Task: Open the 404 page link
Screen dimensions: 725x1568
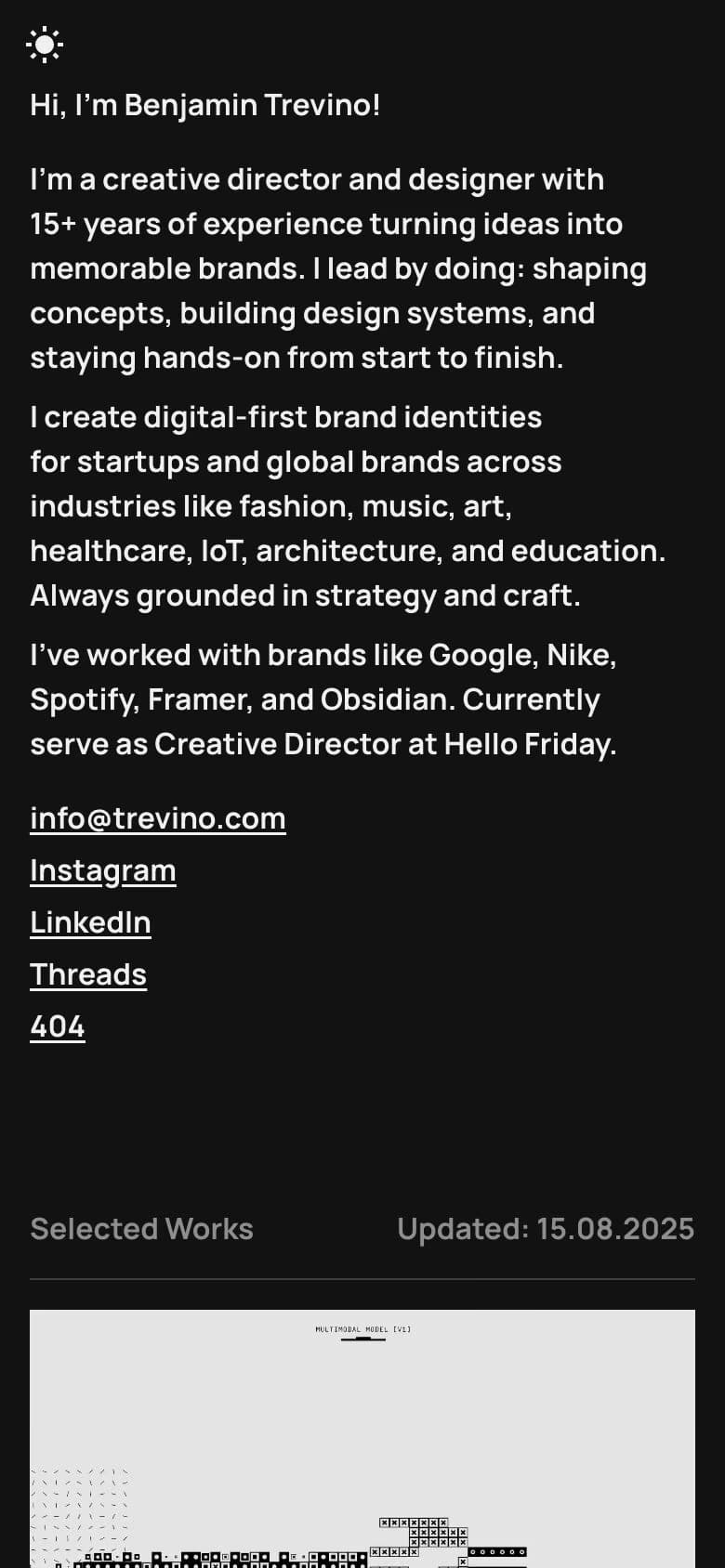Action: (x=58, y=1026)
